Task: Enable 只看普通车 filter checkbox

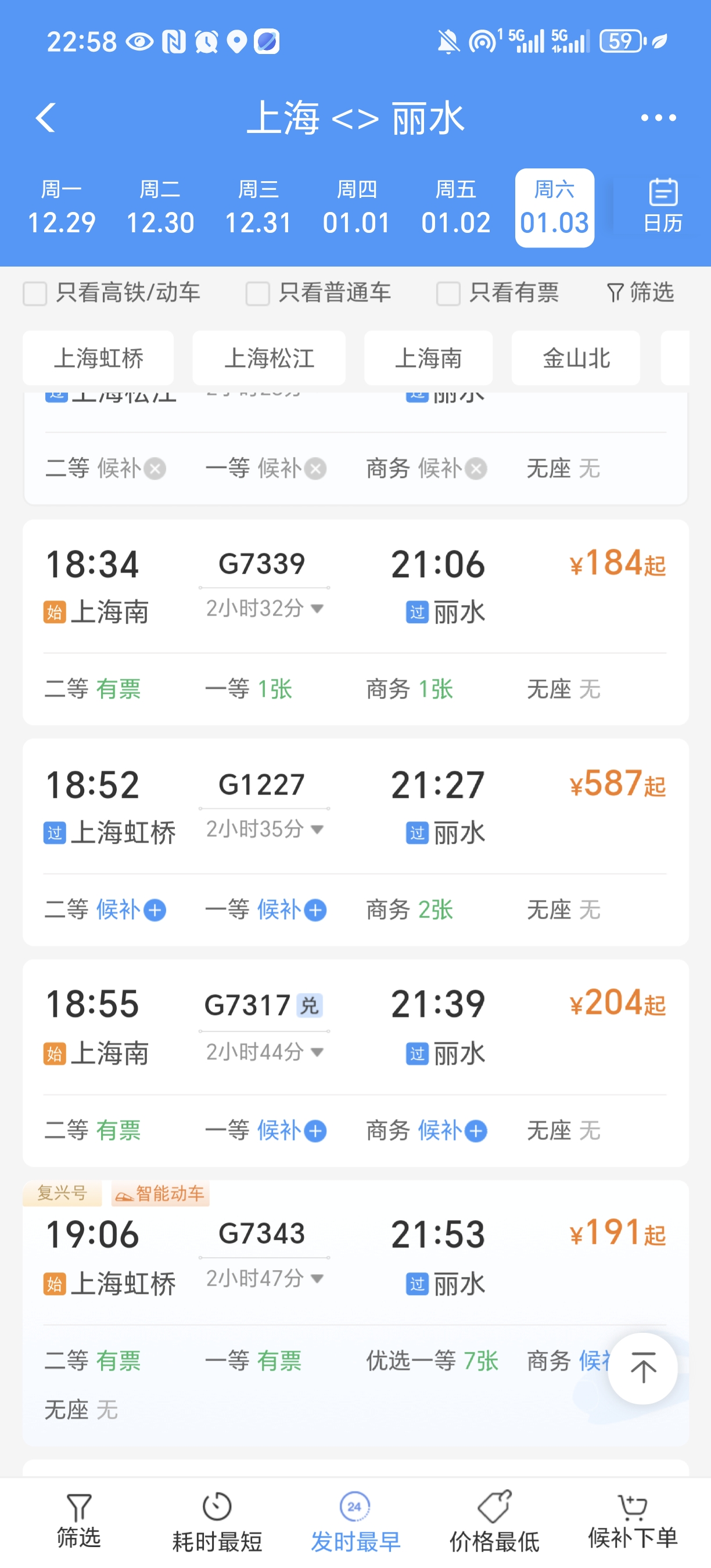Action: [257, 294]
